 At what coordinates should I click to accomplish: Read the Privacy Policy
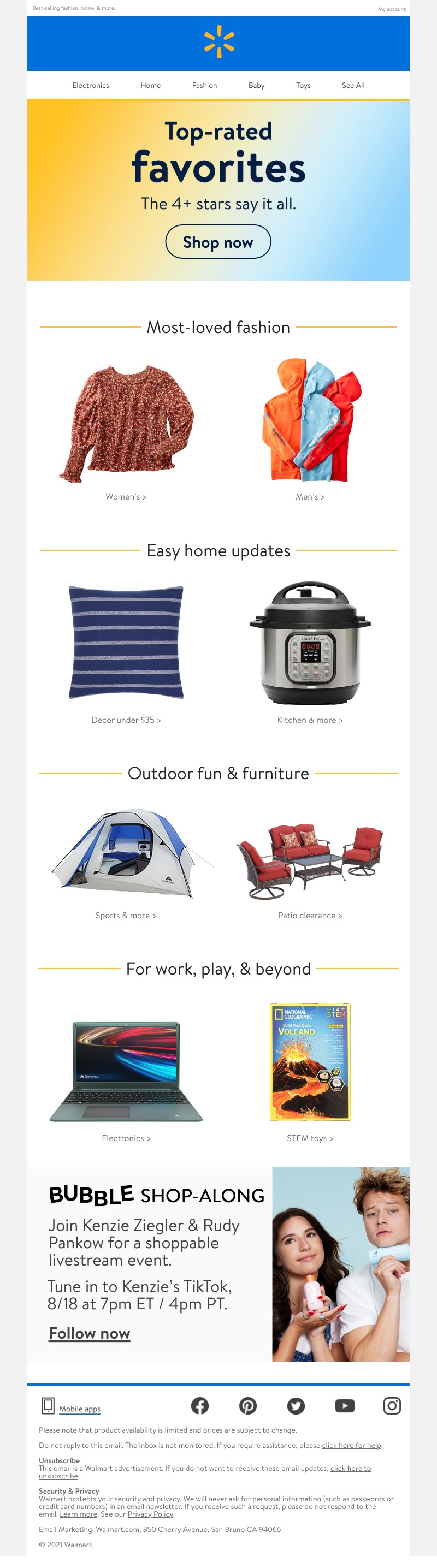click(x=150, y=1514)
